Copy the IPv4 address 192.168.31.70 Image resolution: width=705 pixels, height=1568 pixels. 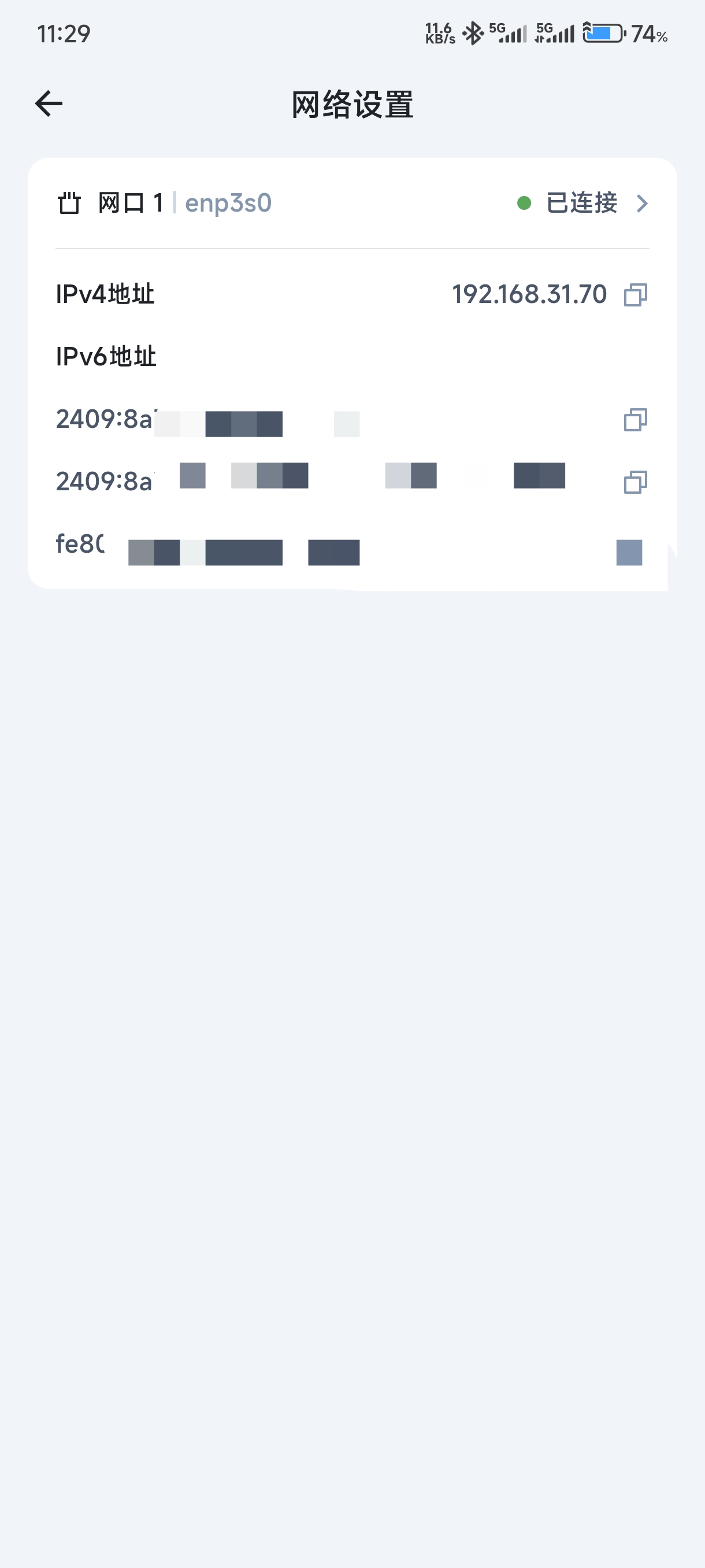point(635,295)
